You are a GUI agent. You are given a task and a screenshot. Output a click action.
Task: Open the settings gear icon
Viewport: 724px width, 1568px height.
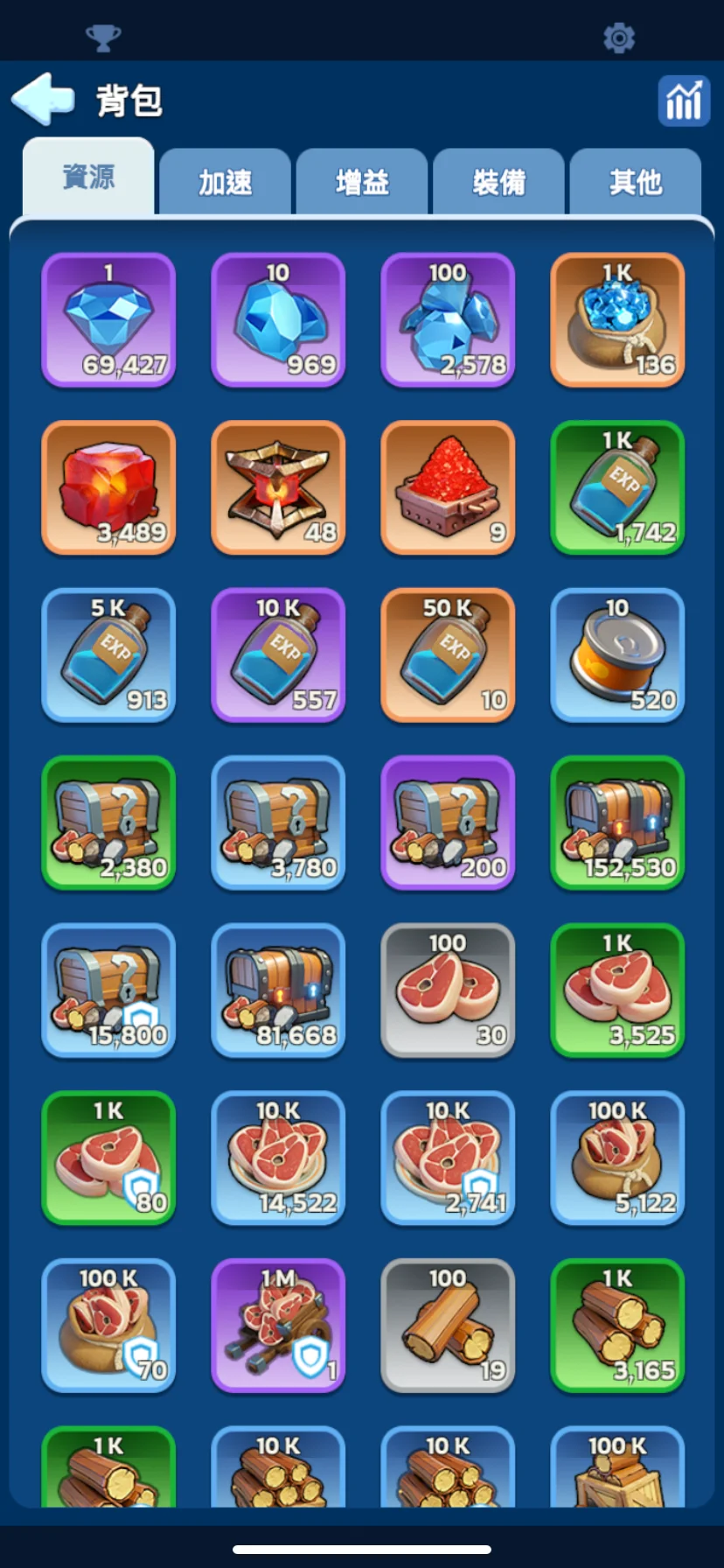618,38
